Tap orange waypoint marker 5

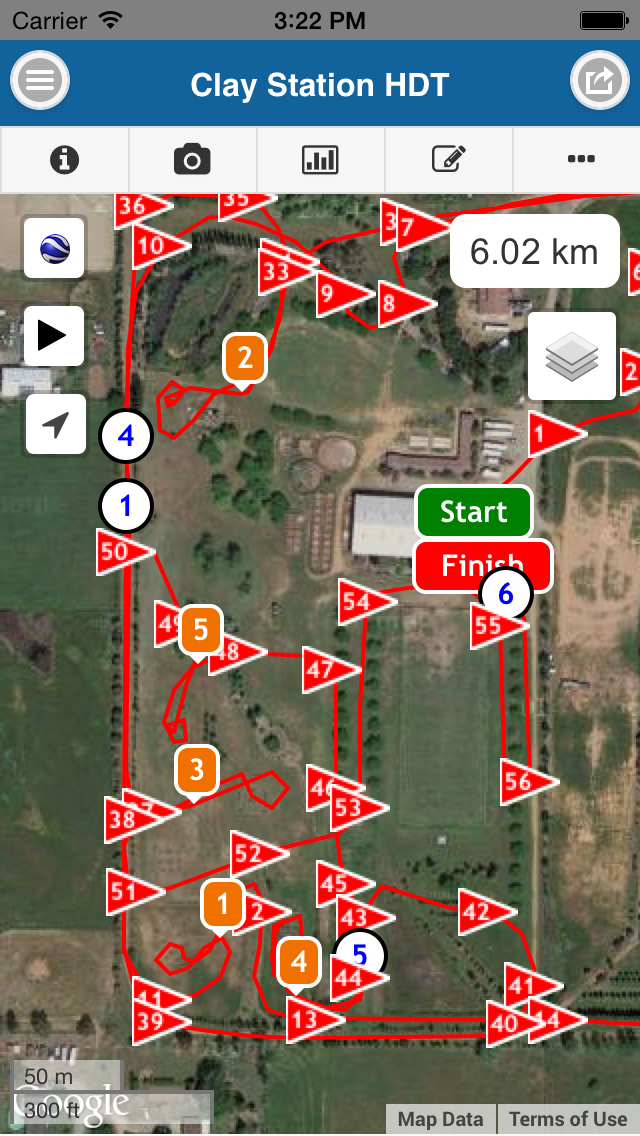tap(200, 630)
